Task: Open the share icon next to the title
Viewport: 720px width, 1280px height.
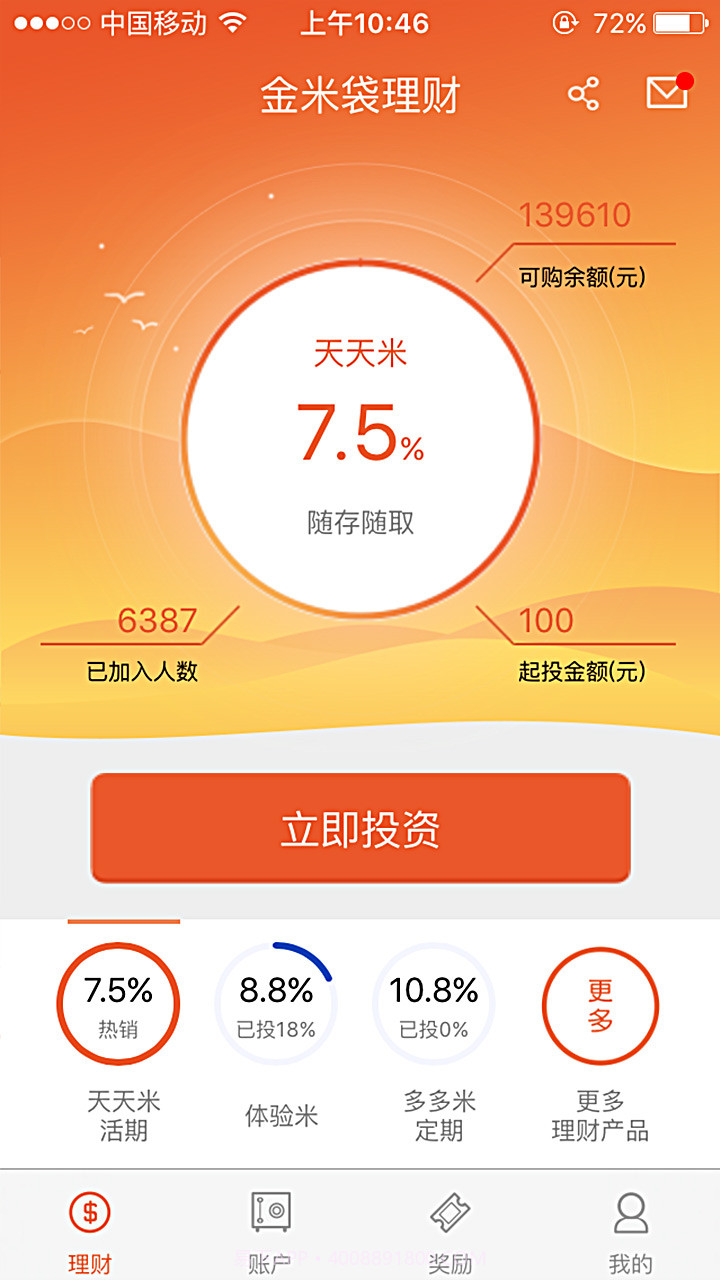Action: [x=585, y=92]
